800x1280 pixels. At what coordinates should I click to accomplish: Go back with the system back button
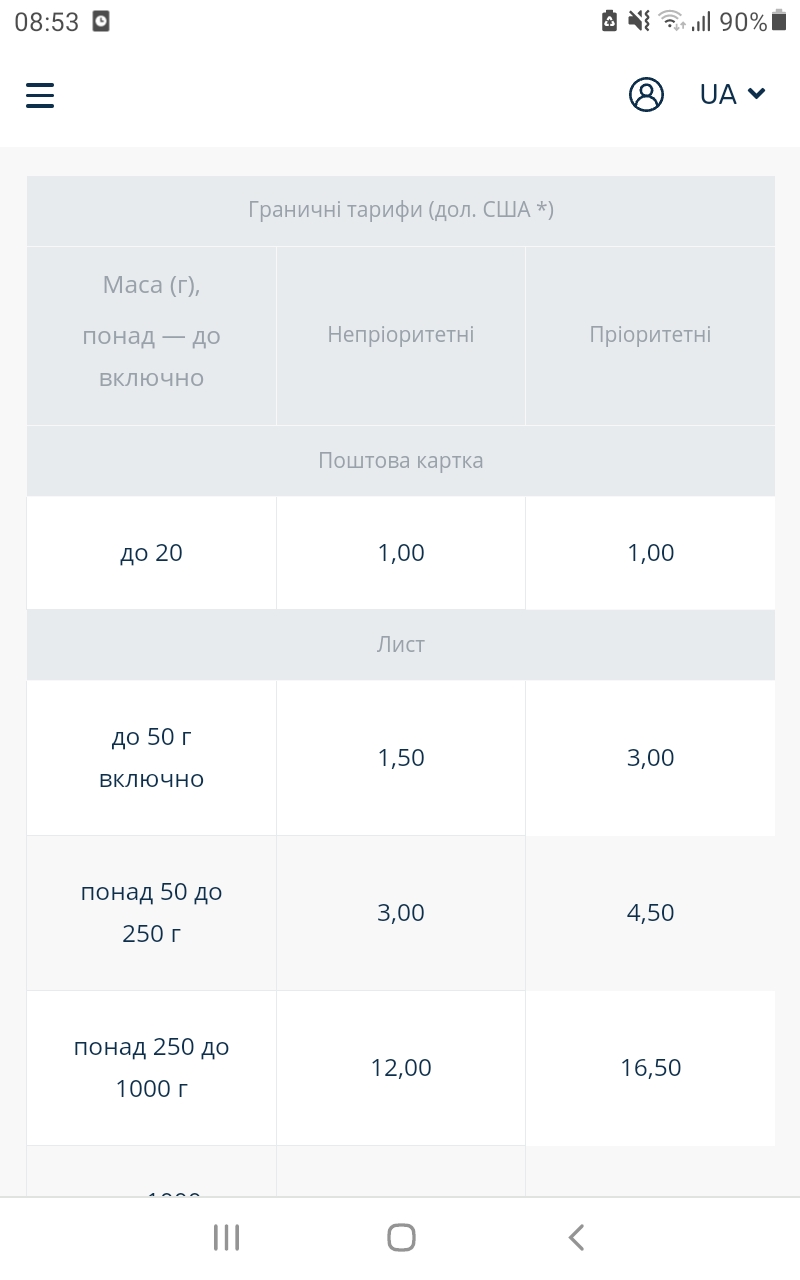pos(576,1237)
